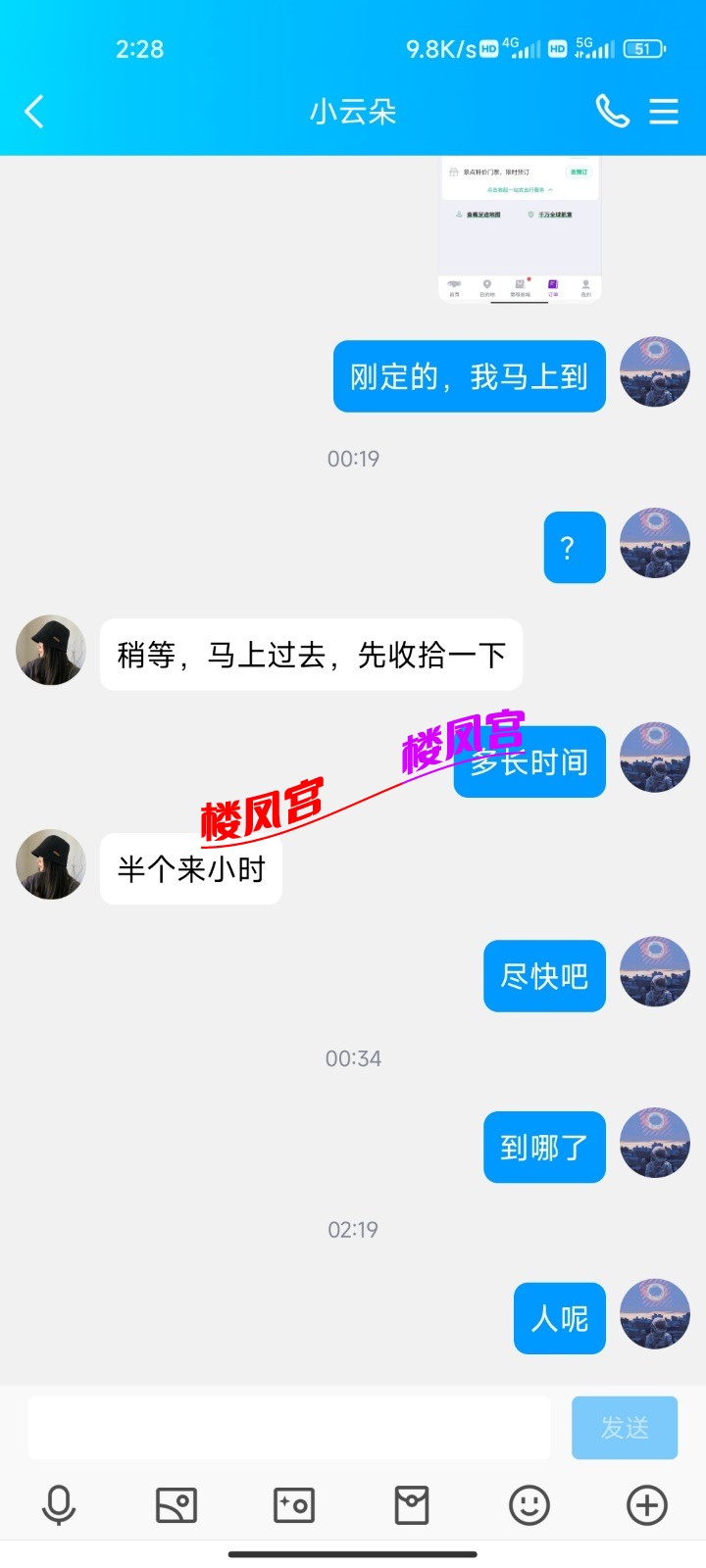Select the 半个来小时 reply bubble
Viewport: 706px width, 1568px height.
point(190,869)
